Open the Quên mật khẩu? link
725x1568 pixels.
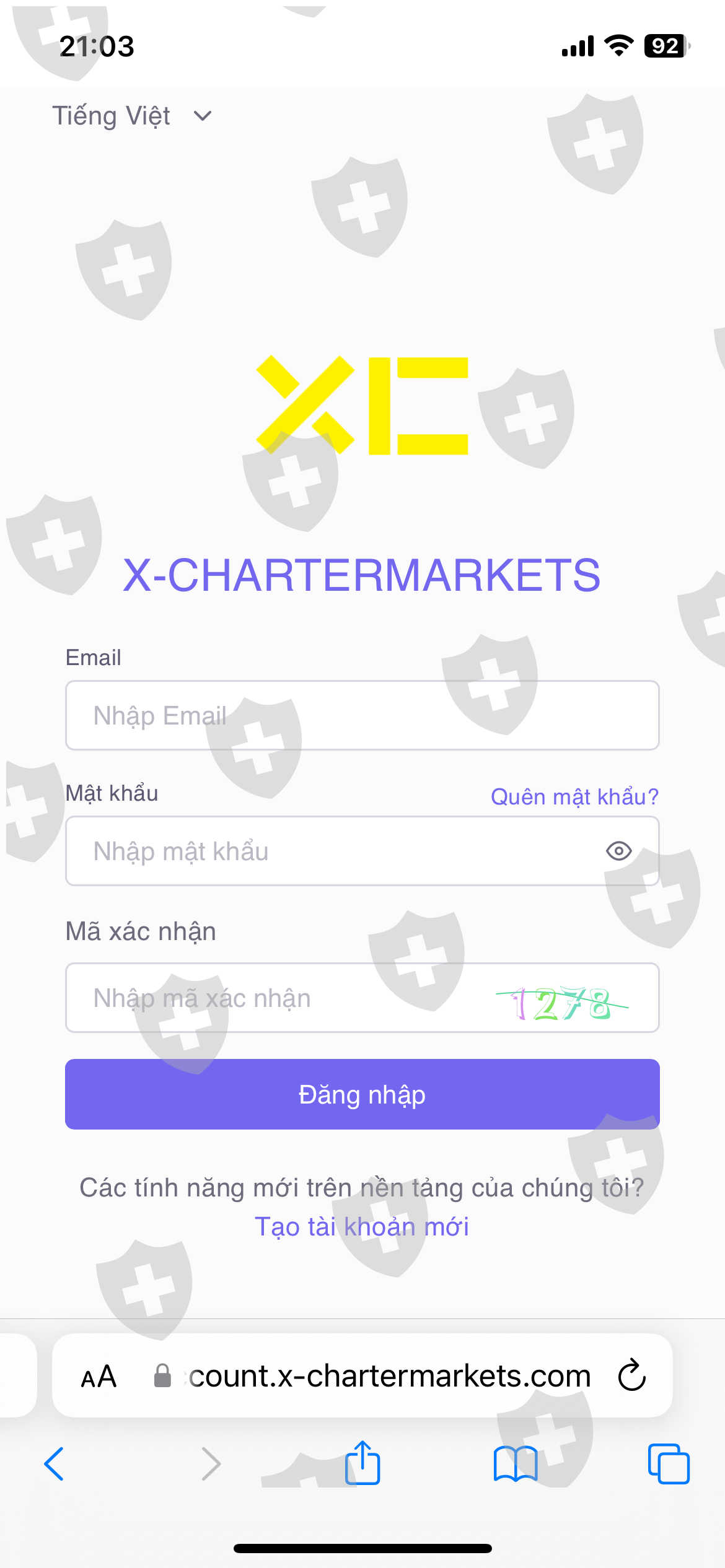(x=574, y=796)
